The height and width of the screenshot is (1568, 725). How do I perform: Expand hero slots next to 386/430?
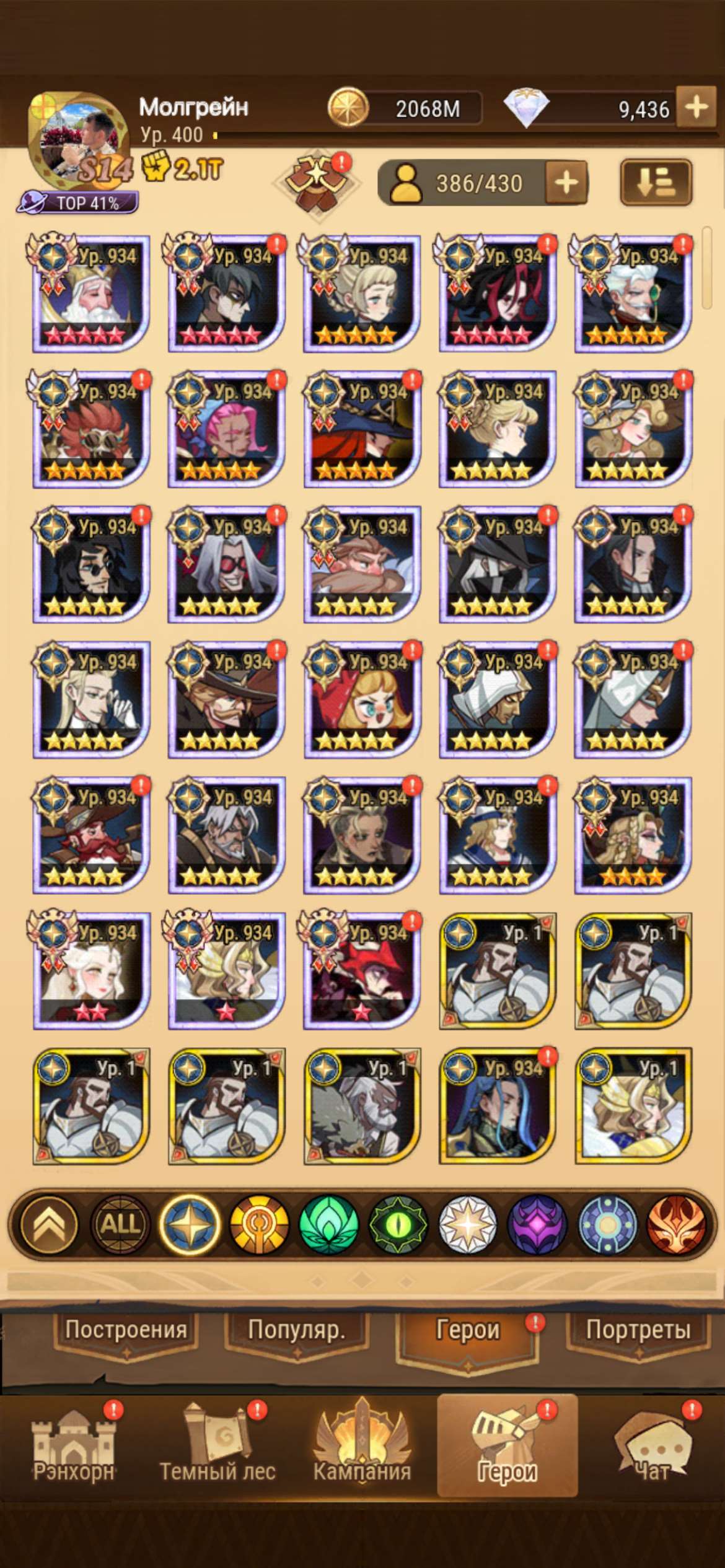tap(566, 183)
